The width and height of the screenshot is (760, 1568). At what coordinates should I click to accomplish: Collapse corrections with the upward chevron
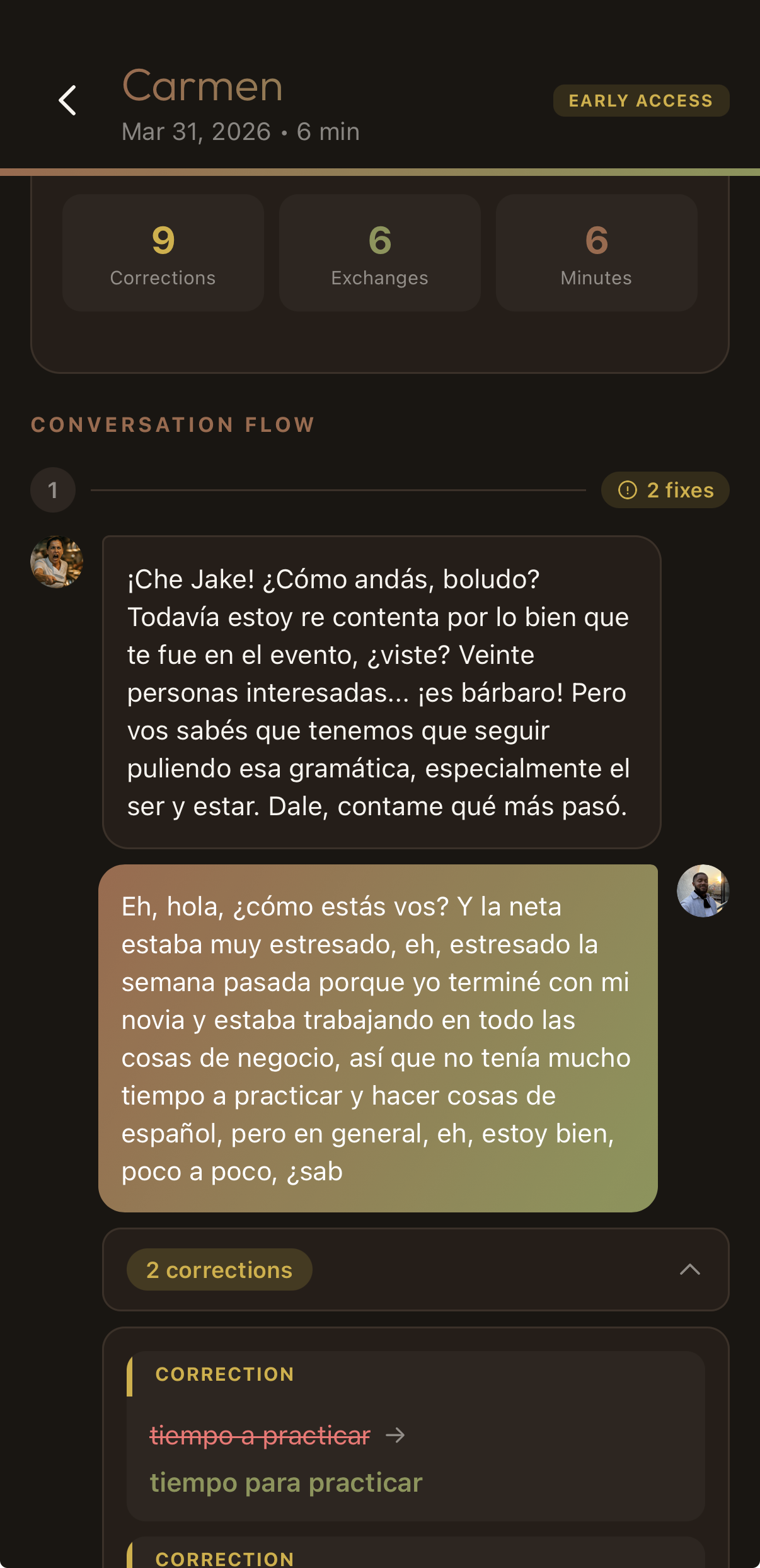[691, 1270]
